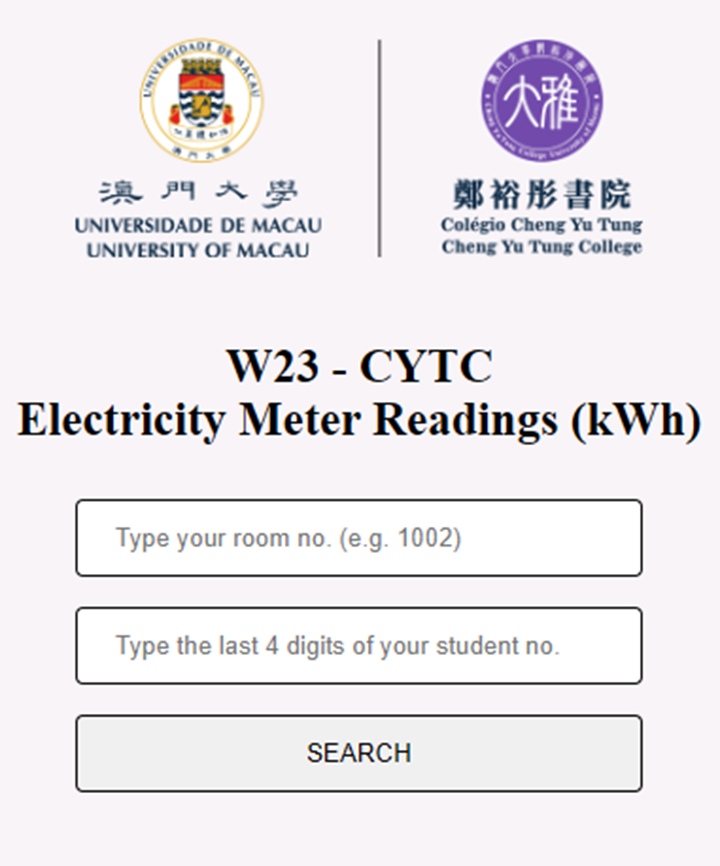Screen dimensions: 720x866
Task: Click the field showing placeholder 1002 example
Action: point(359,538)
